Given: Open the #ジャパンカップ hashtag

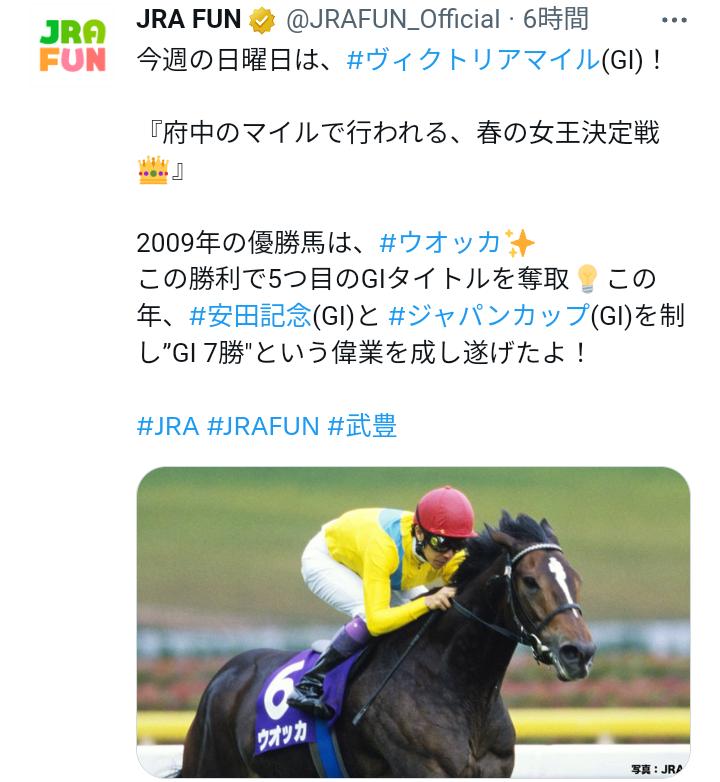Looking at the screenshot, I should pos(488,314).
